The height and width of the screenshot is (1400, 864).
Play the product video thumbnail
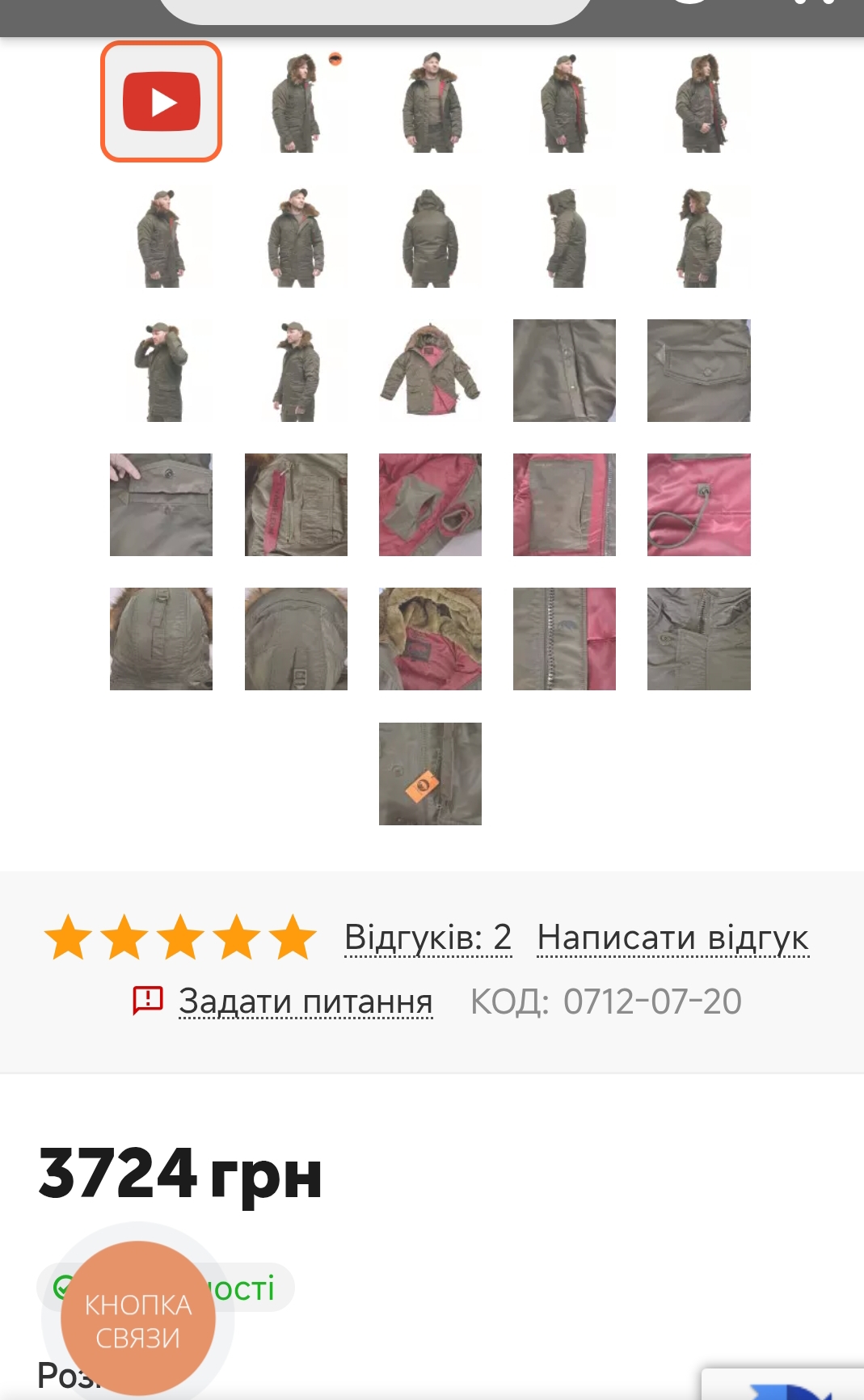(161, 101)
